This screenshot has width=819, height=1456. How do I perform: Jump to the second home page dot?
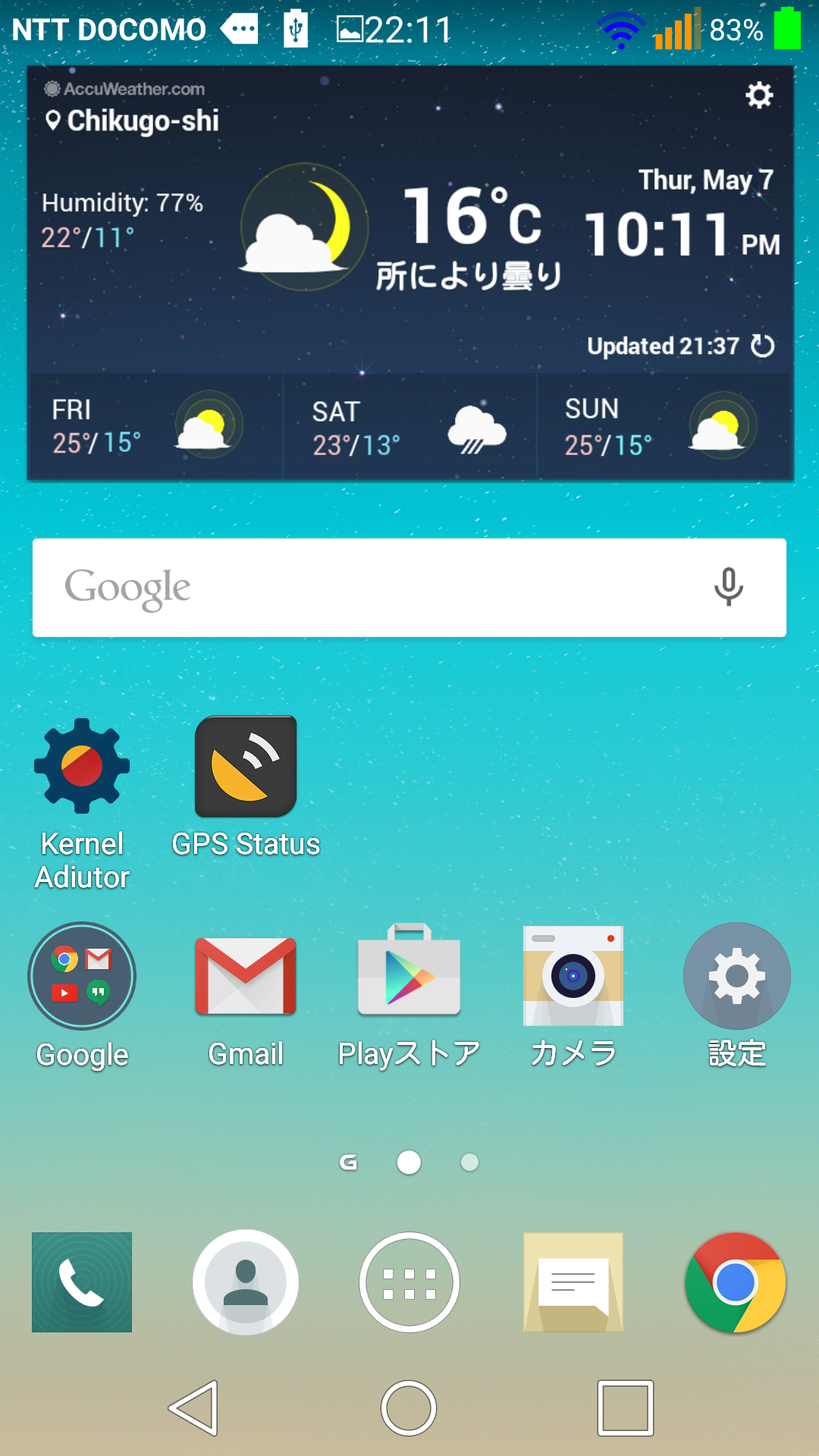point(469,1162)
